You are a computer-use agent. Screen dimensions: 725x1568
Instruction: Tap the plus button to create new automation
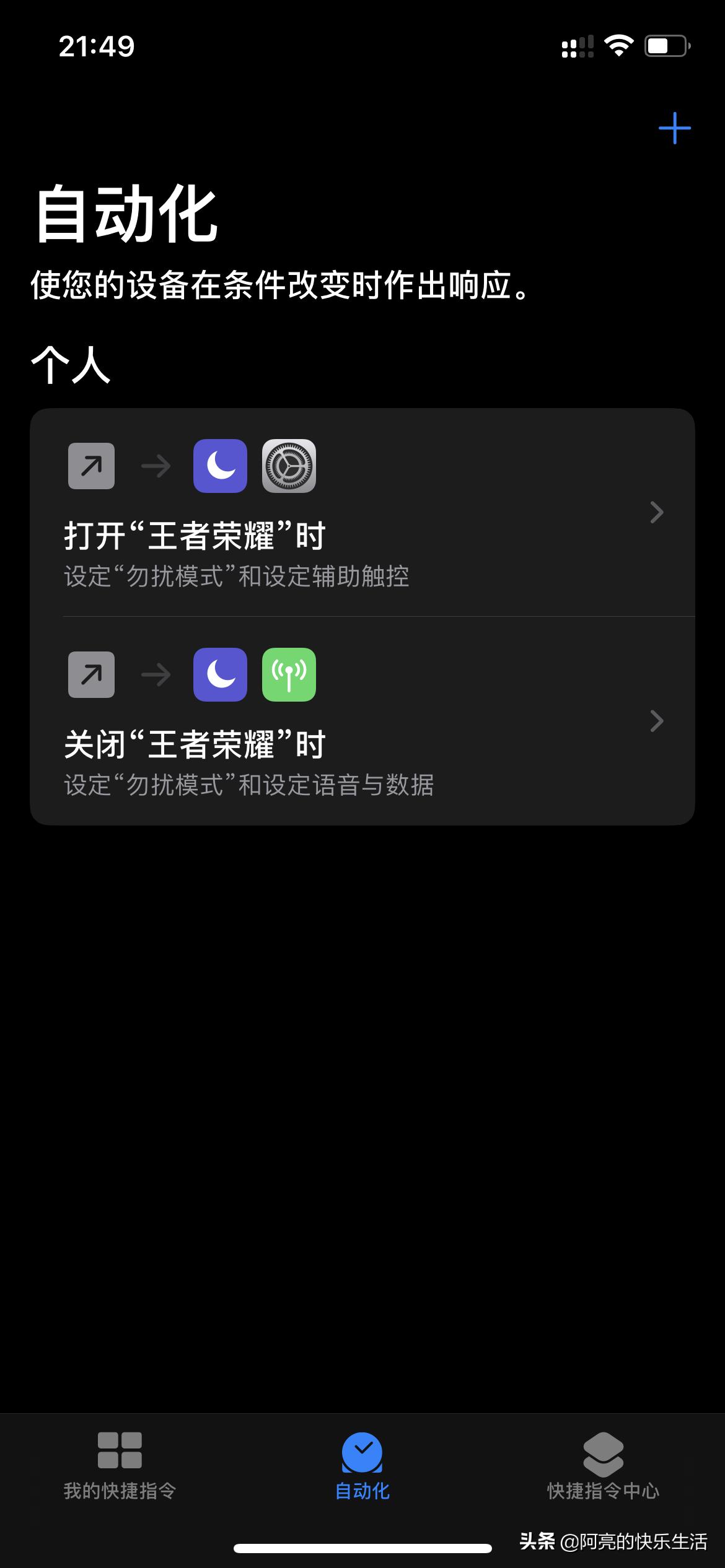[x=675, y=127]
